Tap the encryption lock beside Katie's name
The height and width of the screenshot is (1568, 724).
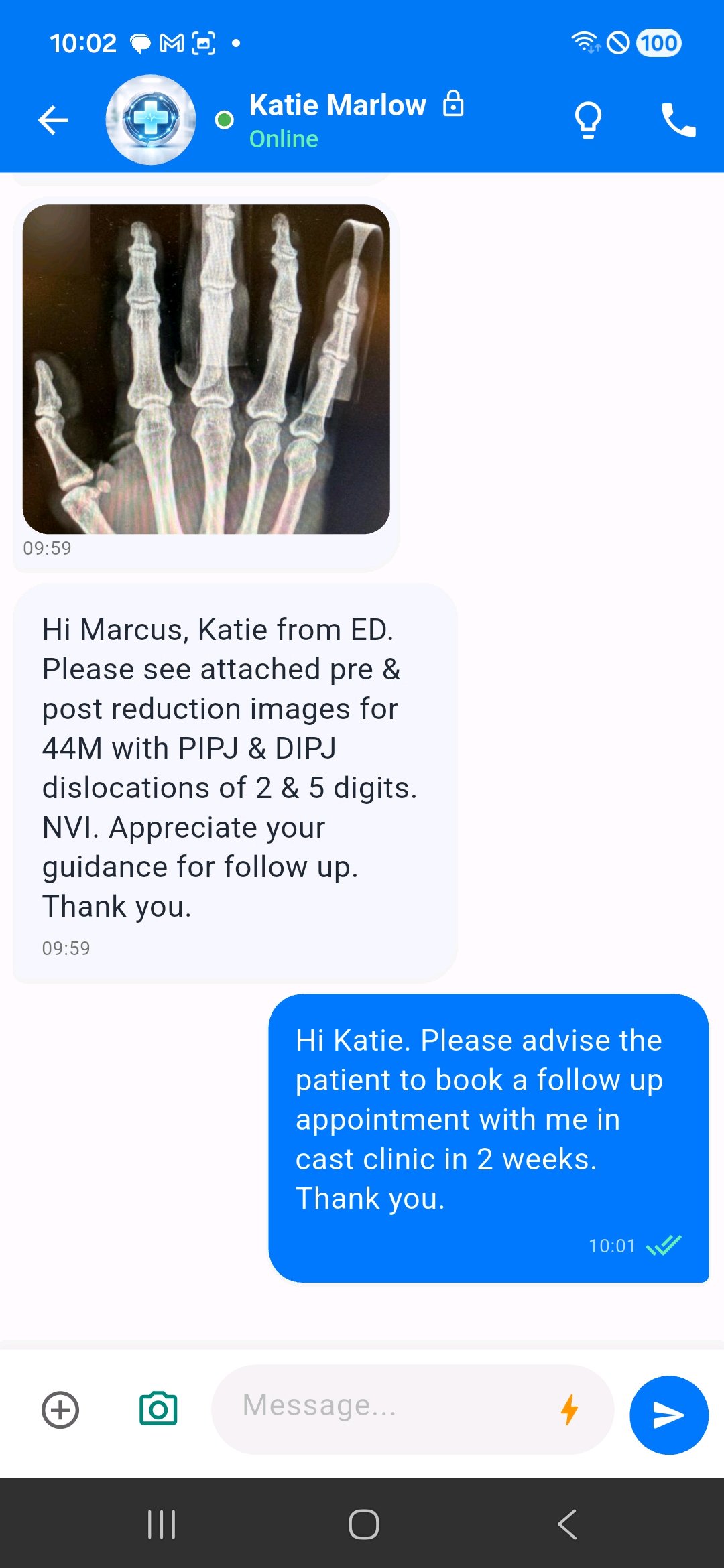click(x=454, y=105)
